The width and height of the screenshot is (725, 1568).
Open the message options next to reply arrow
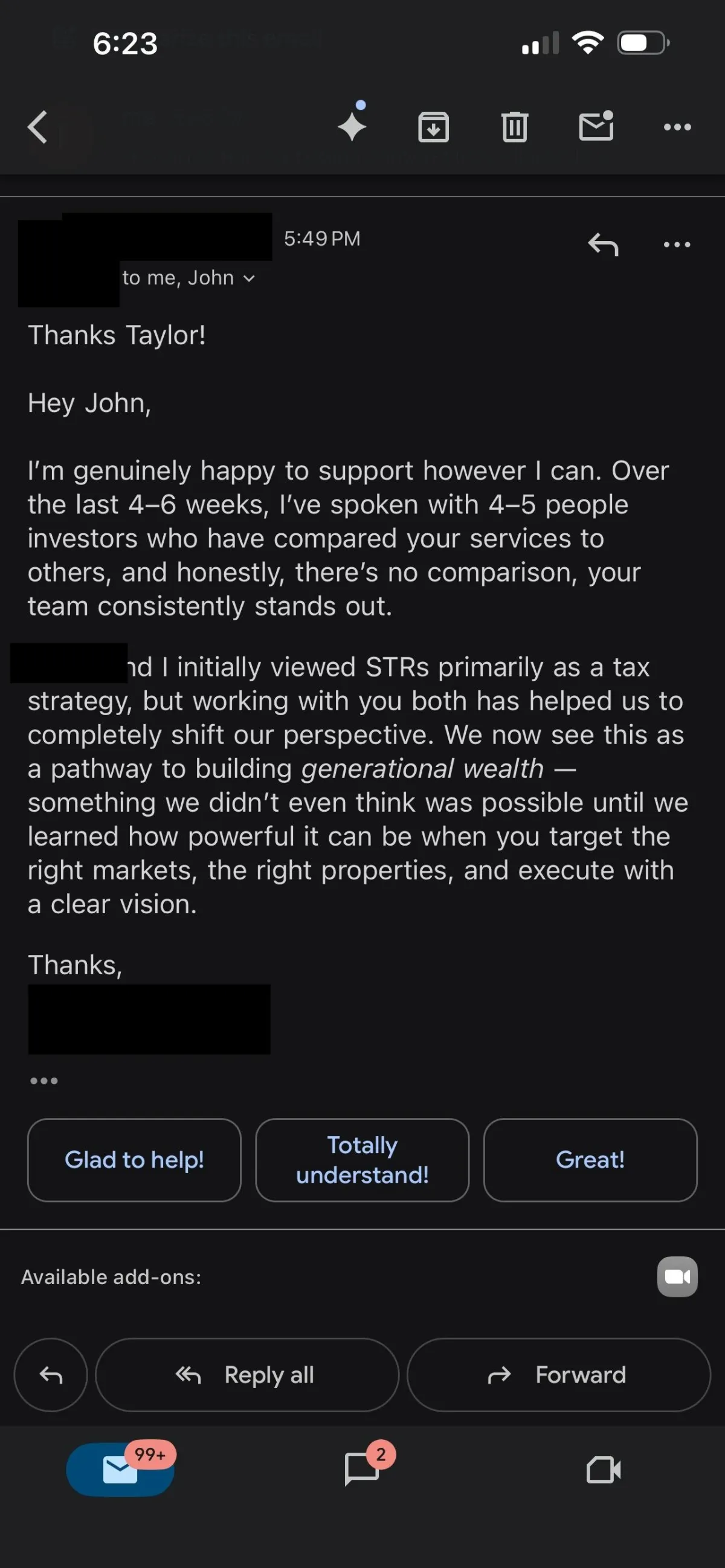pos(677,245)
